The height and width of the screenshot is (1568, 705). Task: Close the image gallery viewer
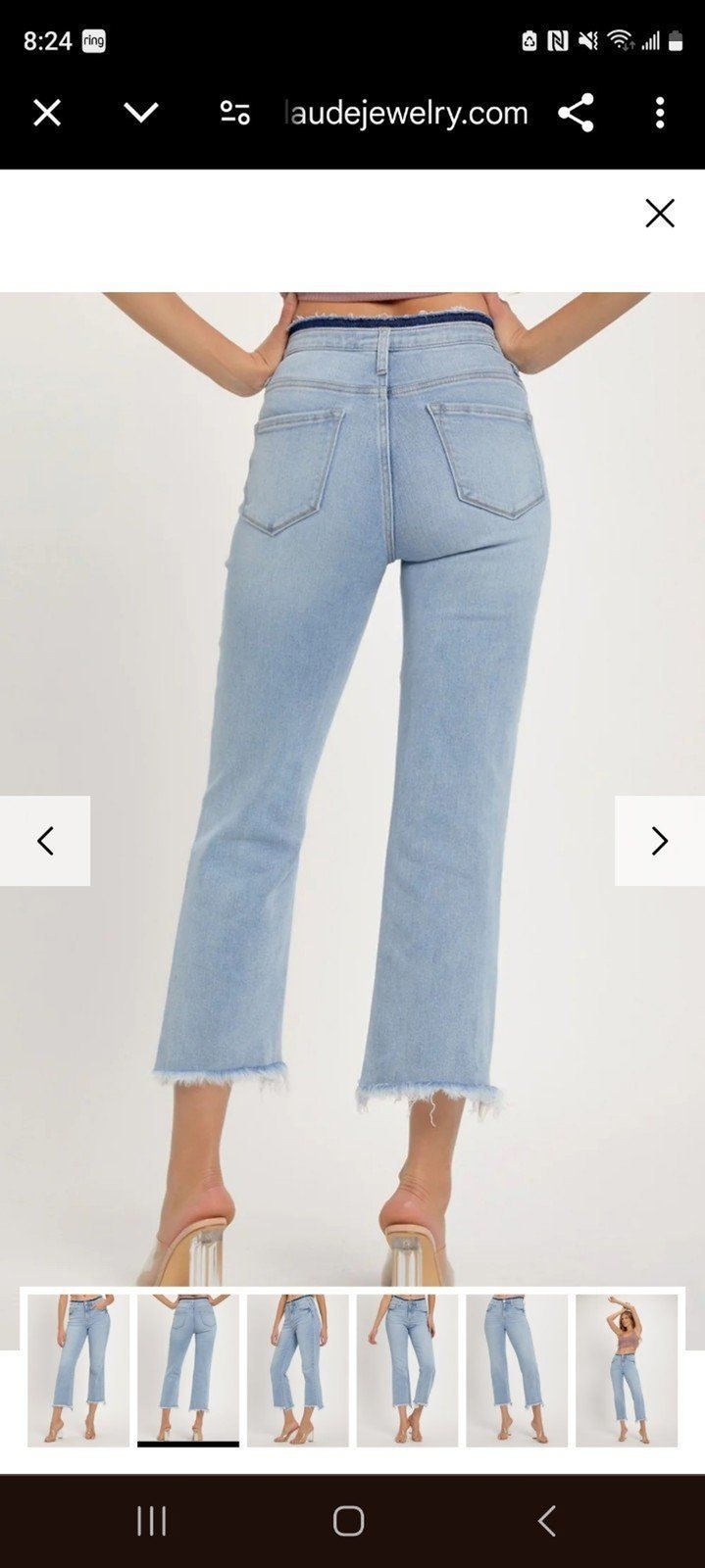[660, 213]
